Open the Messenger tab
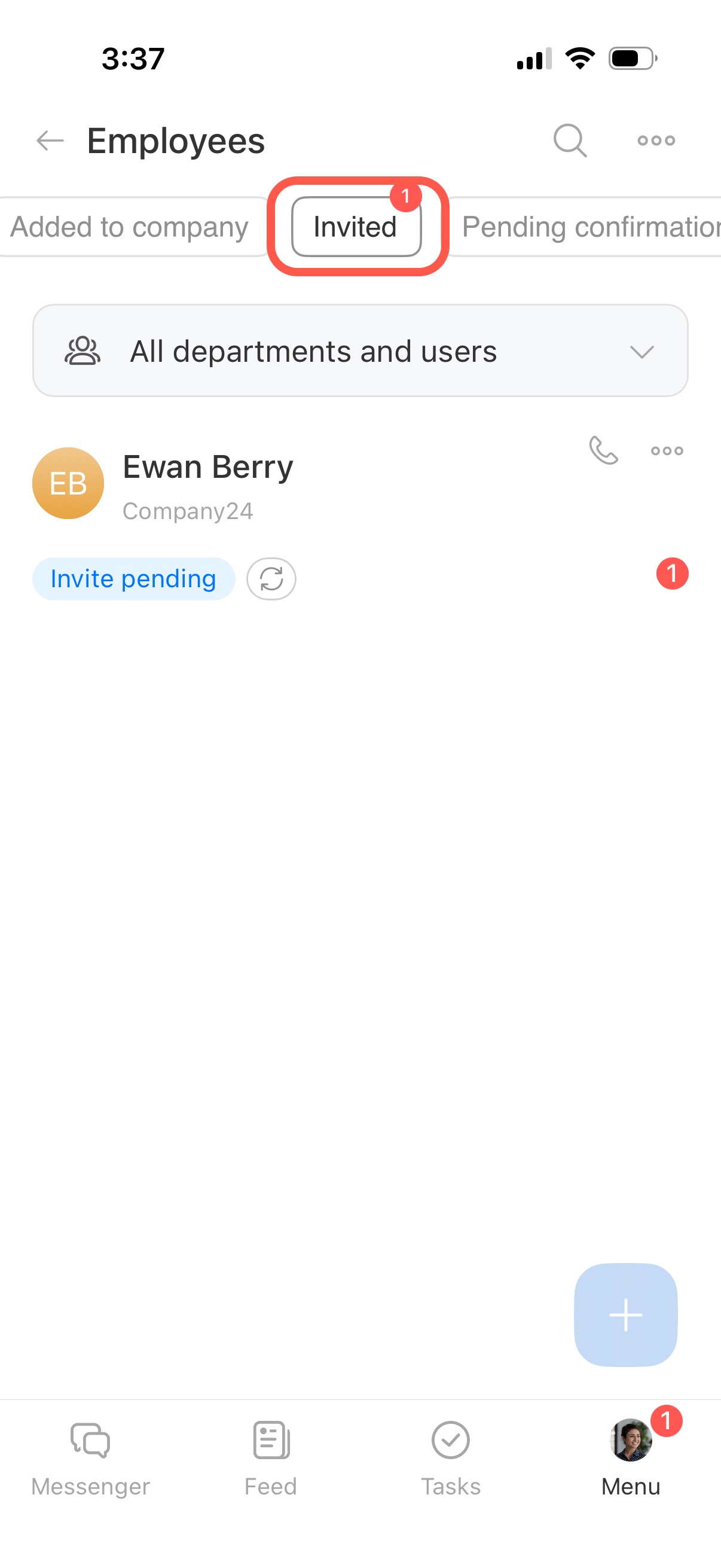 pyautogui.click(x=91, y=1458)
